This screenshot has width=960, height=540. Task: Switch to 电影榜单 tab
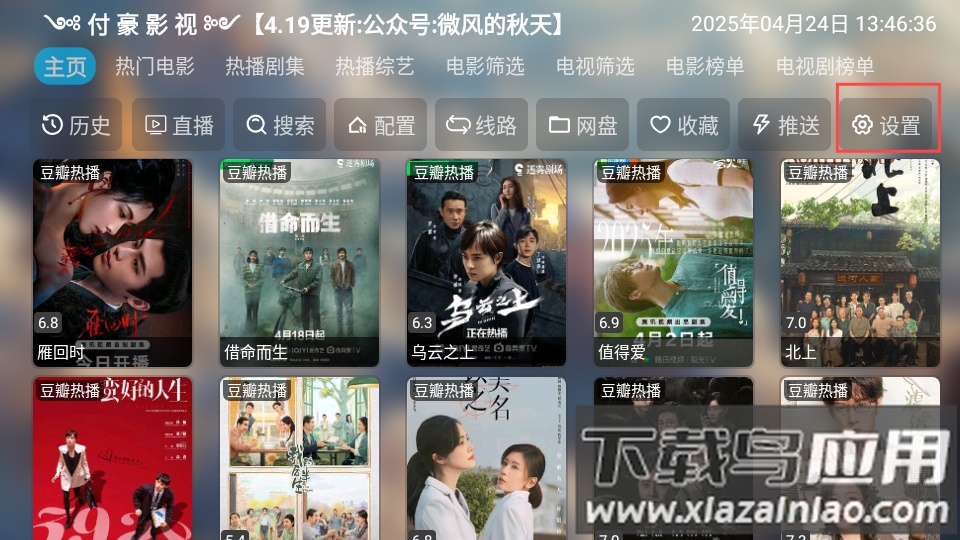pos(705,67)
